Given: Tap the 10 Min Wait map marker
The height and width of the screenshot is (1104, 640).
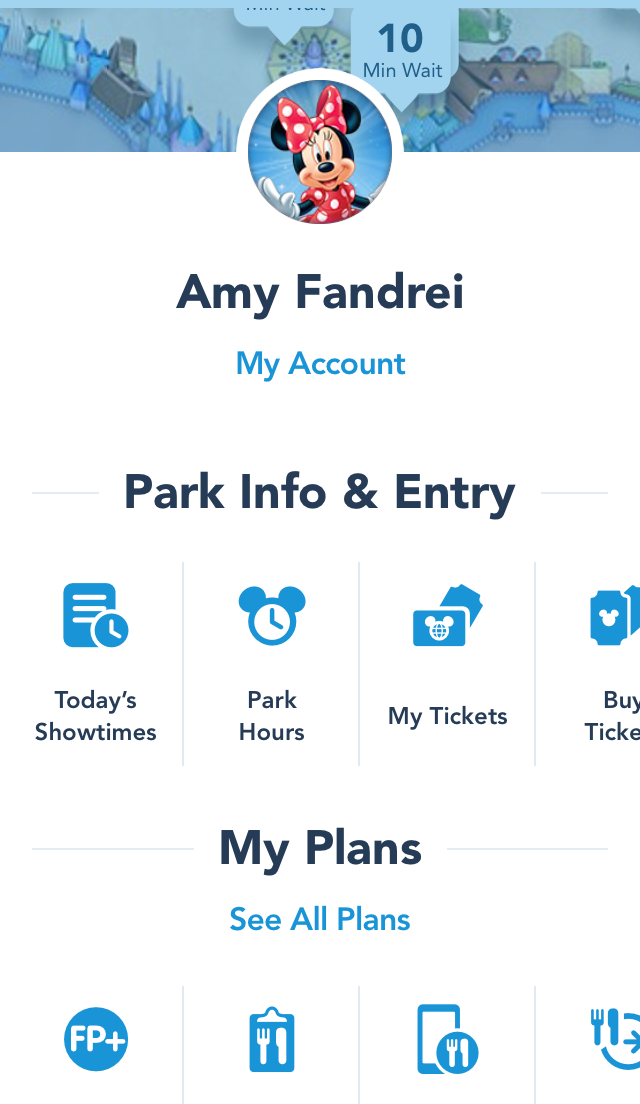Looking at the screenshot, I should click(403, 55).
